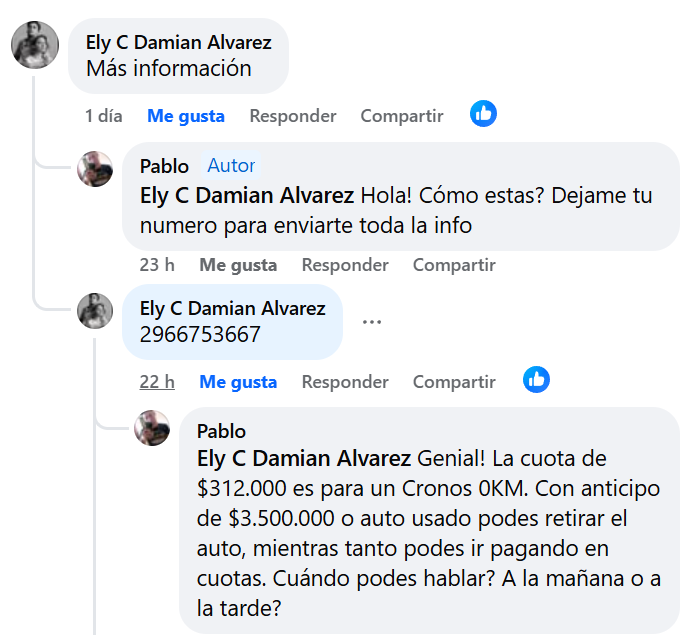Open the commenter name above "Más información"

click(178, 43)
